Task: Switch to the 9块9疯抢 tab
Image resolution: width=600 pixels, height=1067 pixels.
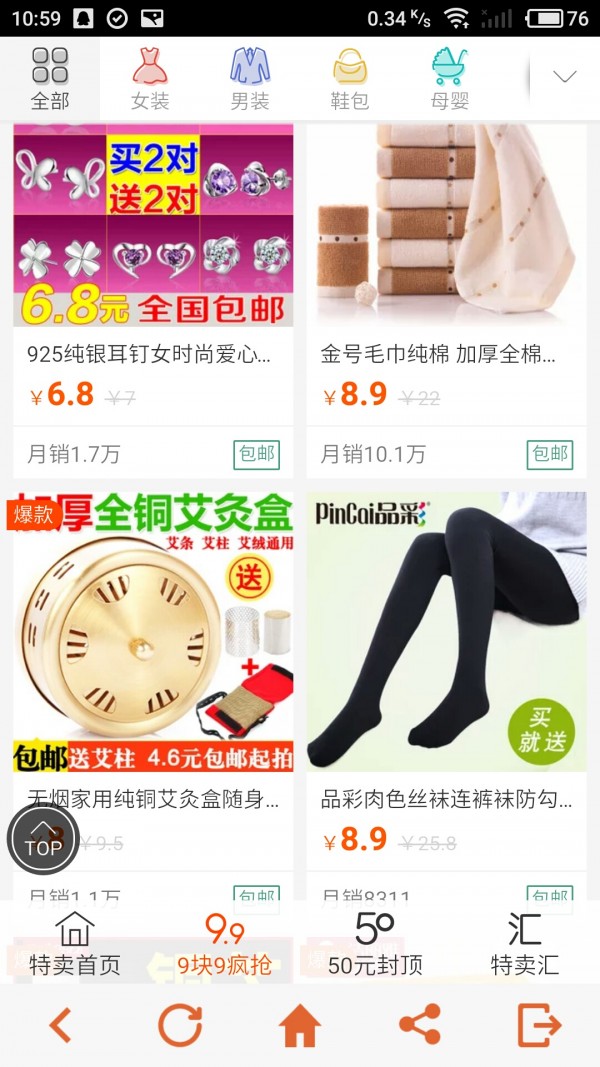Action: [225, 945]
